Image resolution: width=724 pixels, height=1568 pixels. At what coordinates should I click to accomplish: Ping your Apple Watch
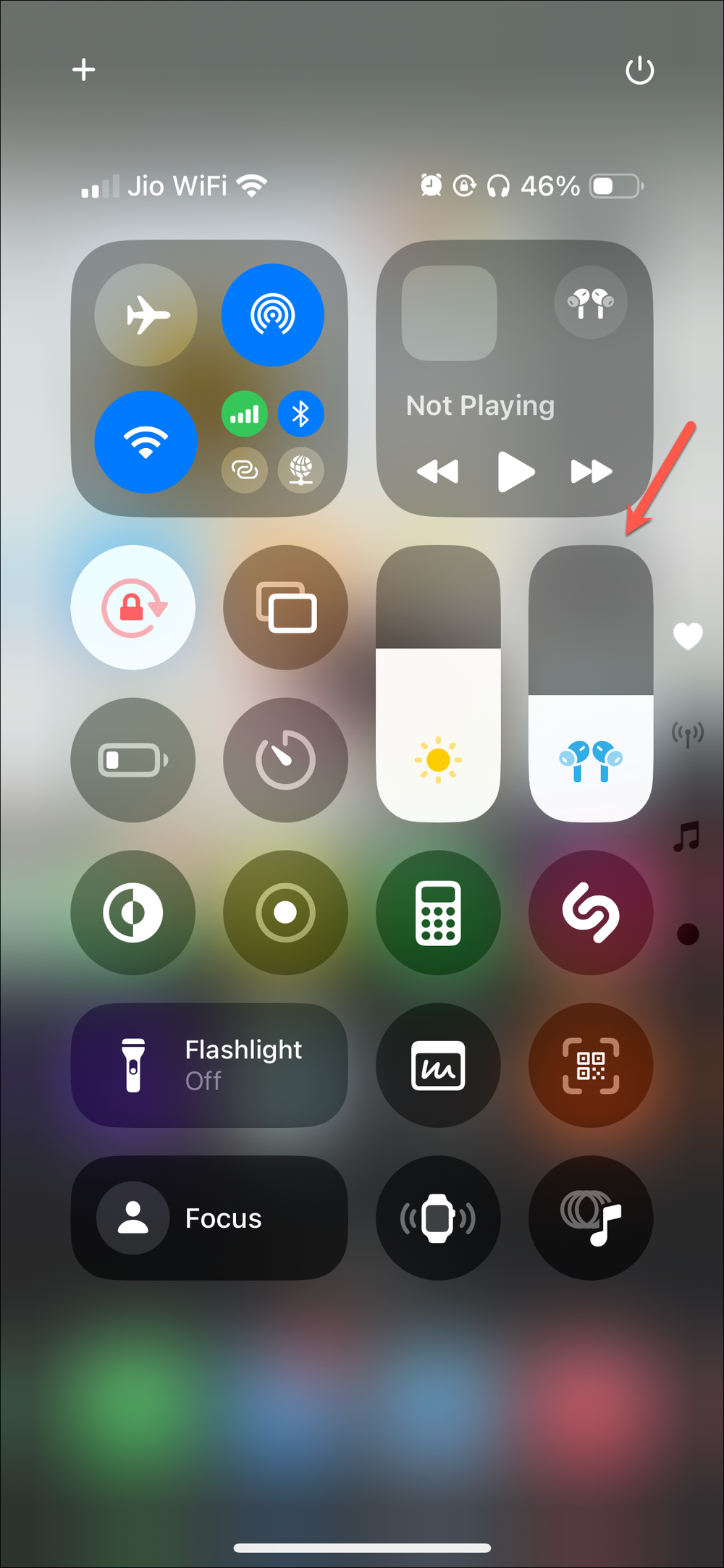438,1218
